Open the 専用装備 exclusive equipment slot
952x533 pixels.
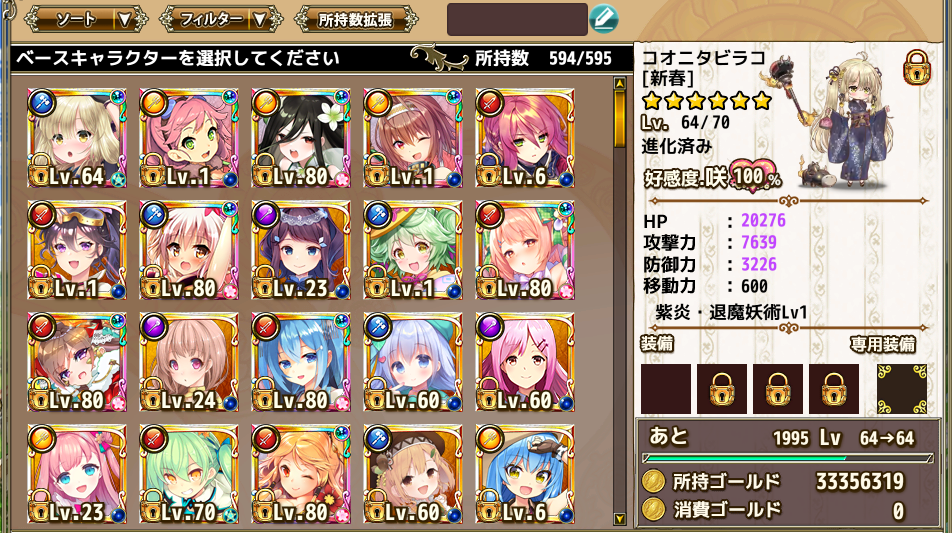coord(902,389)
